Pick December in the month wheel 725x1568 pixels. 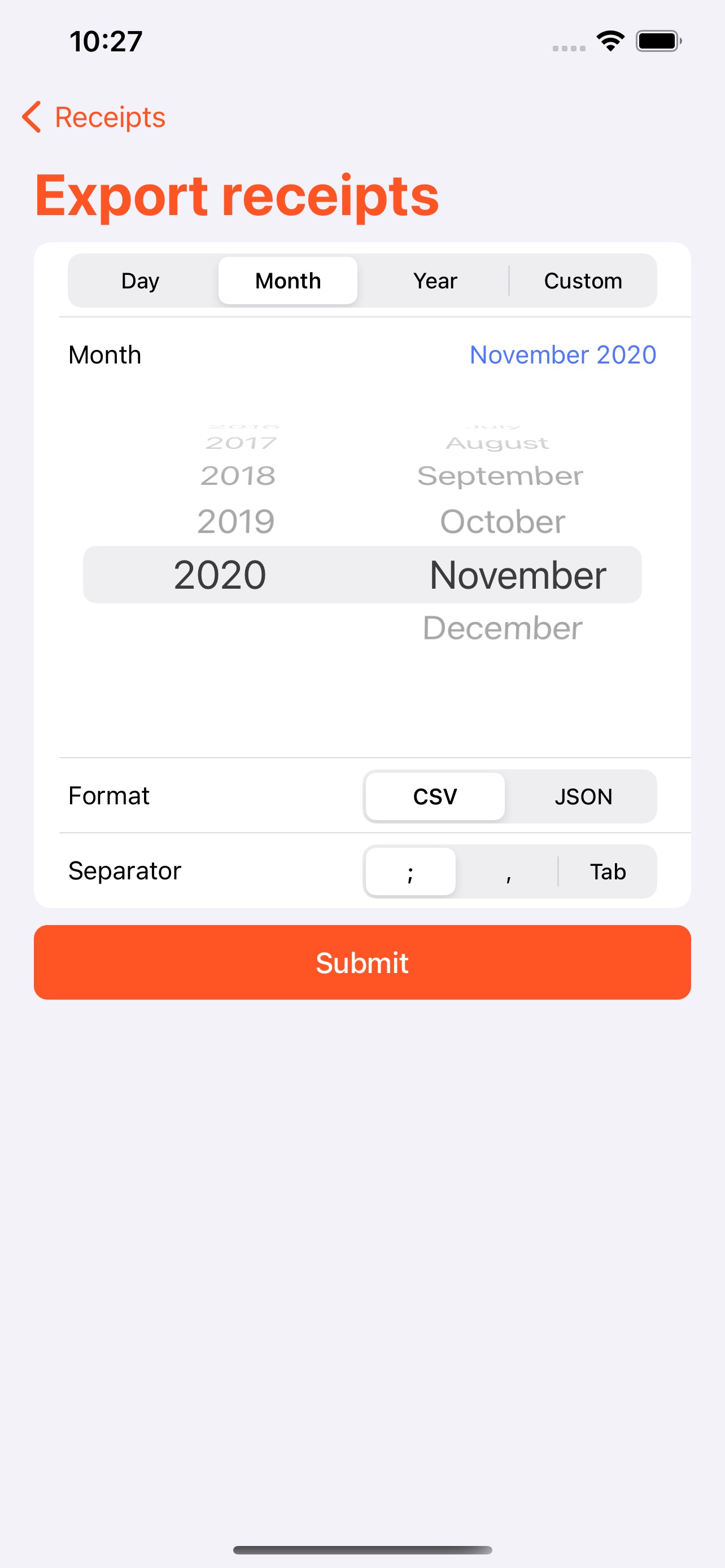503,628
